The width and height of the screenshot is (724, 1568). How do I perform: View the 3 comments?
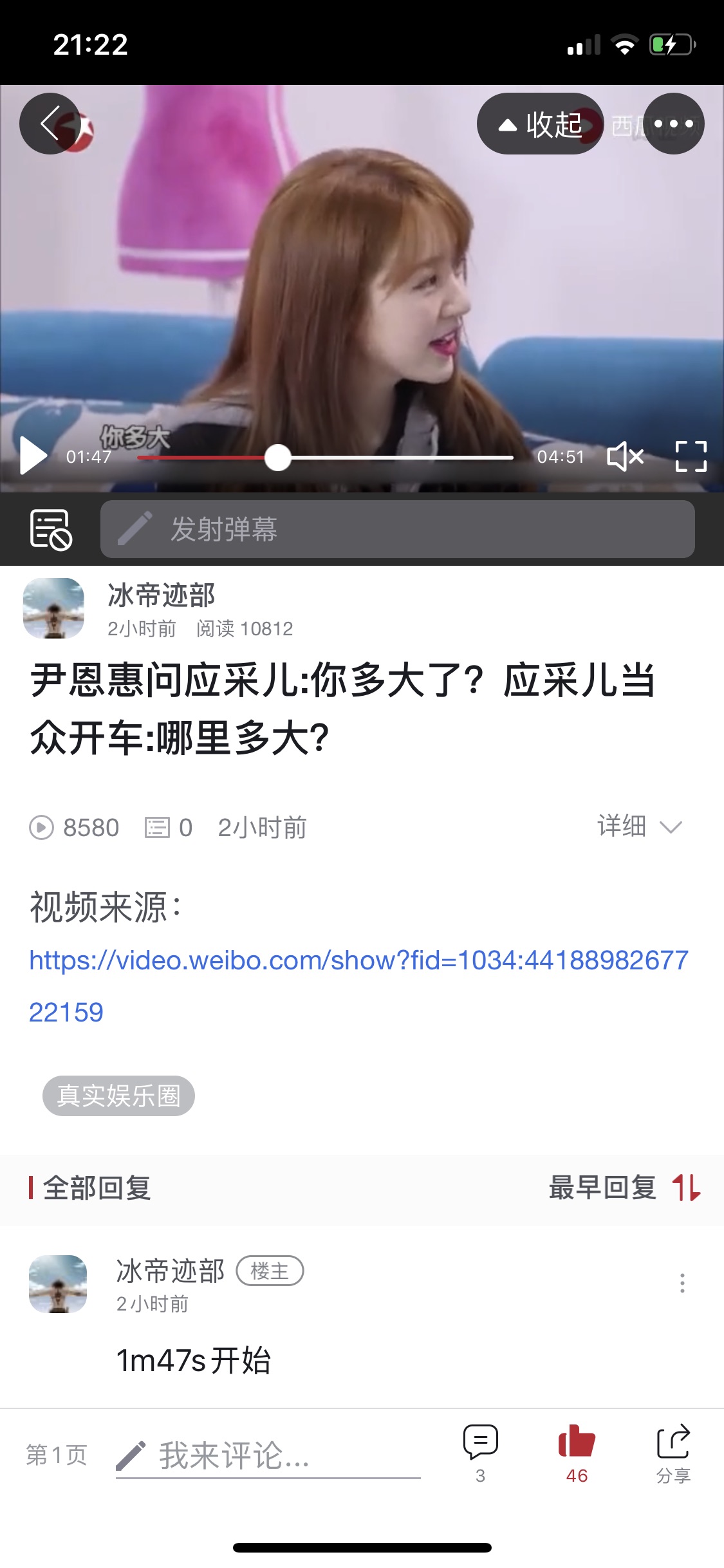481,1453
